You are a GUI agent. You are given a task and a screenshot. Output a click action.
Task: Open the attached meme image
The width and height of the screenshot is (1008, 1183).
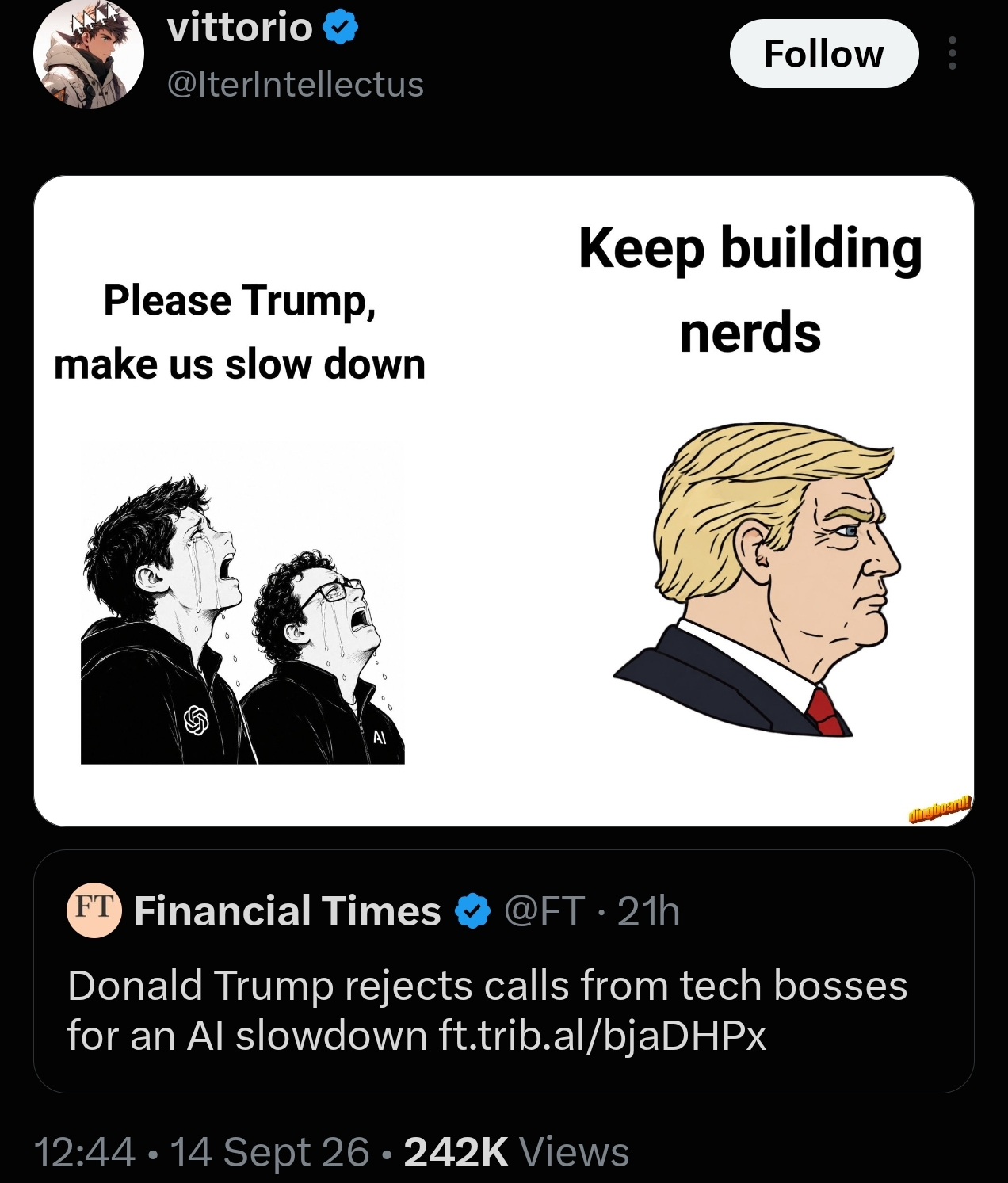(x=503, y=501)
